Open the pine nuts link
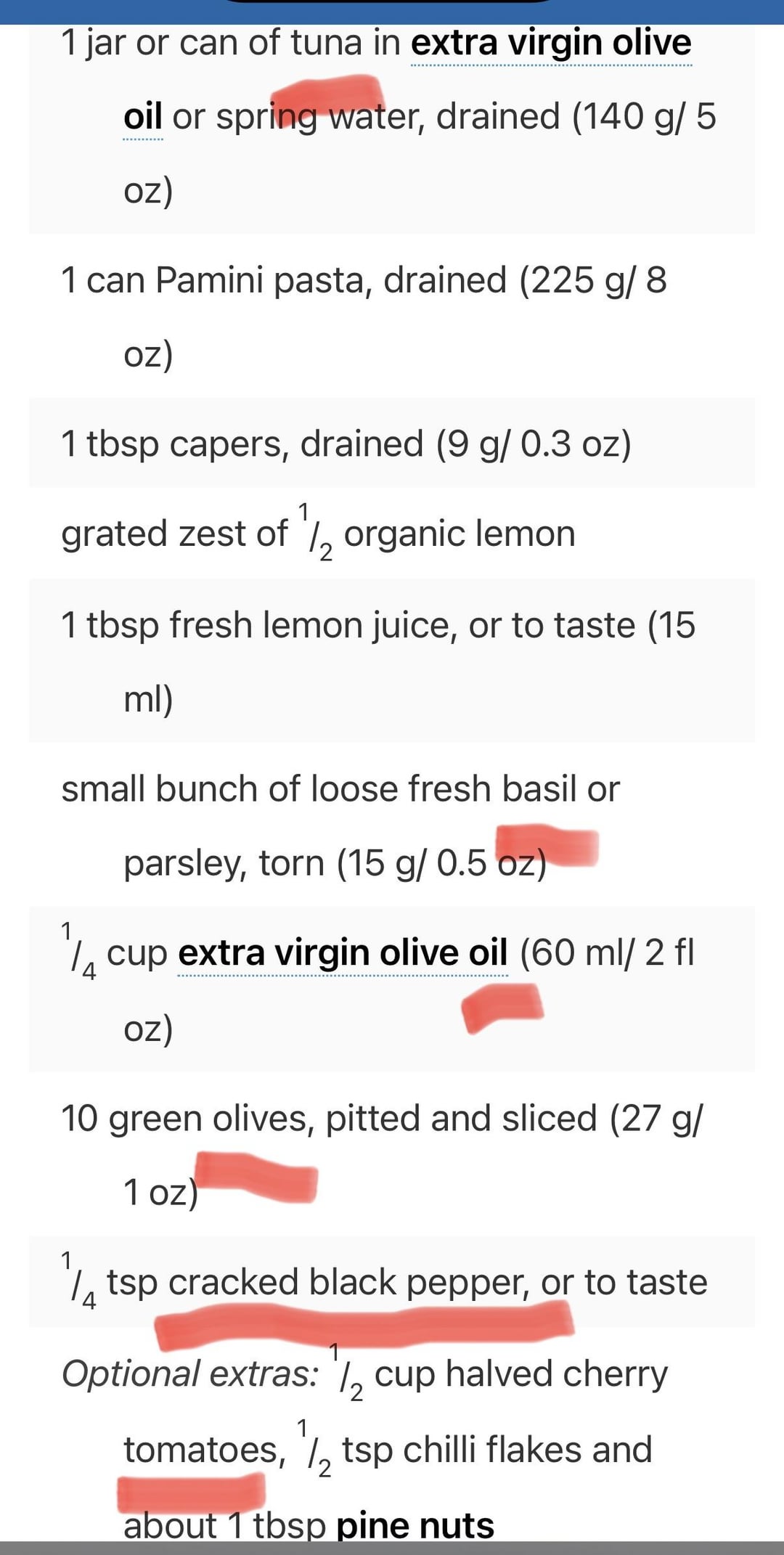Viewport: 784px width, 1555px height. pos(415,1525)
